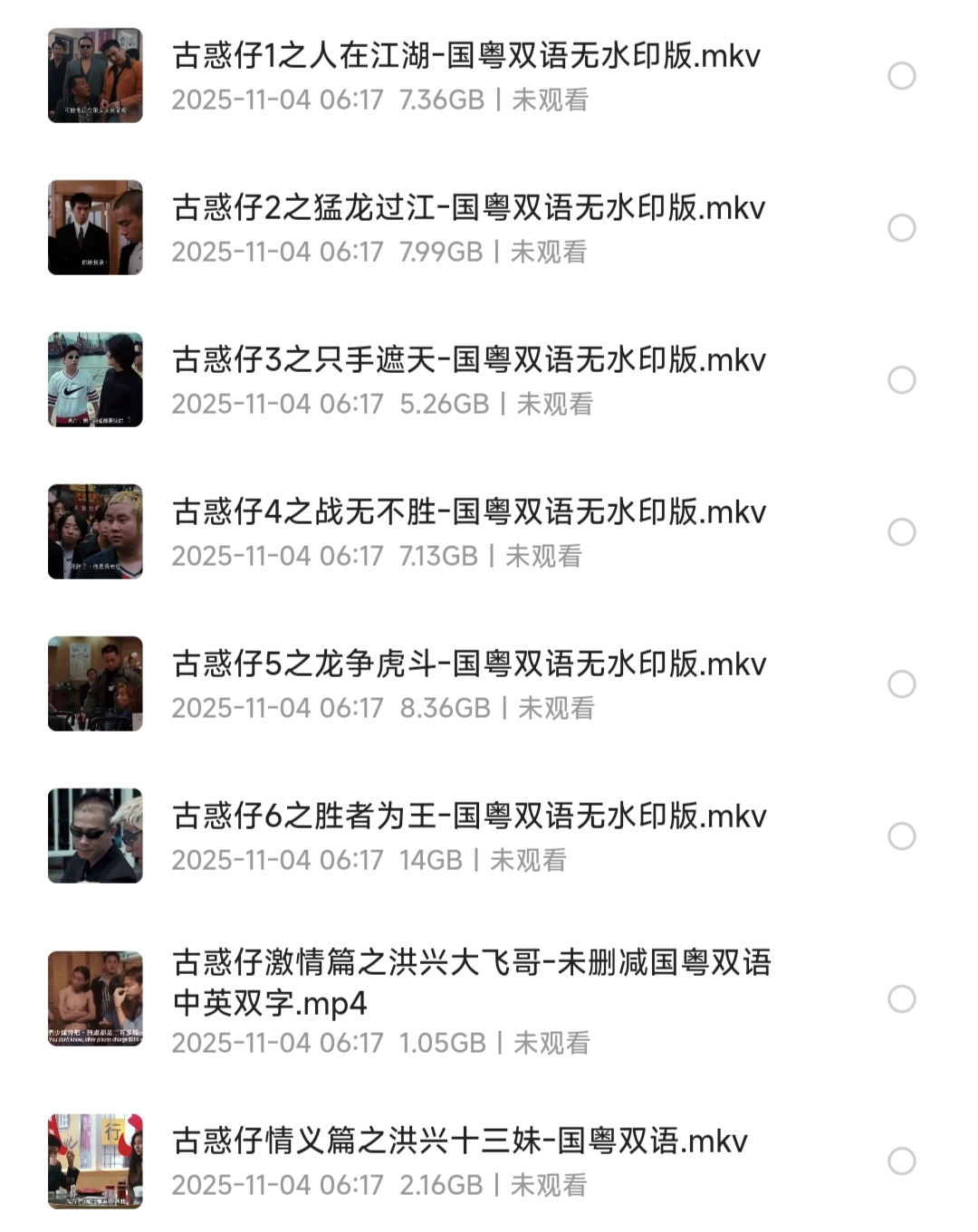
Task: Tap the 洪兴大飞哥 thumbnail
Action: (95, 998)
